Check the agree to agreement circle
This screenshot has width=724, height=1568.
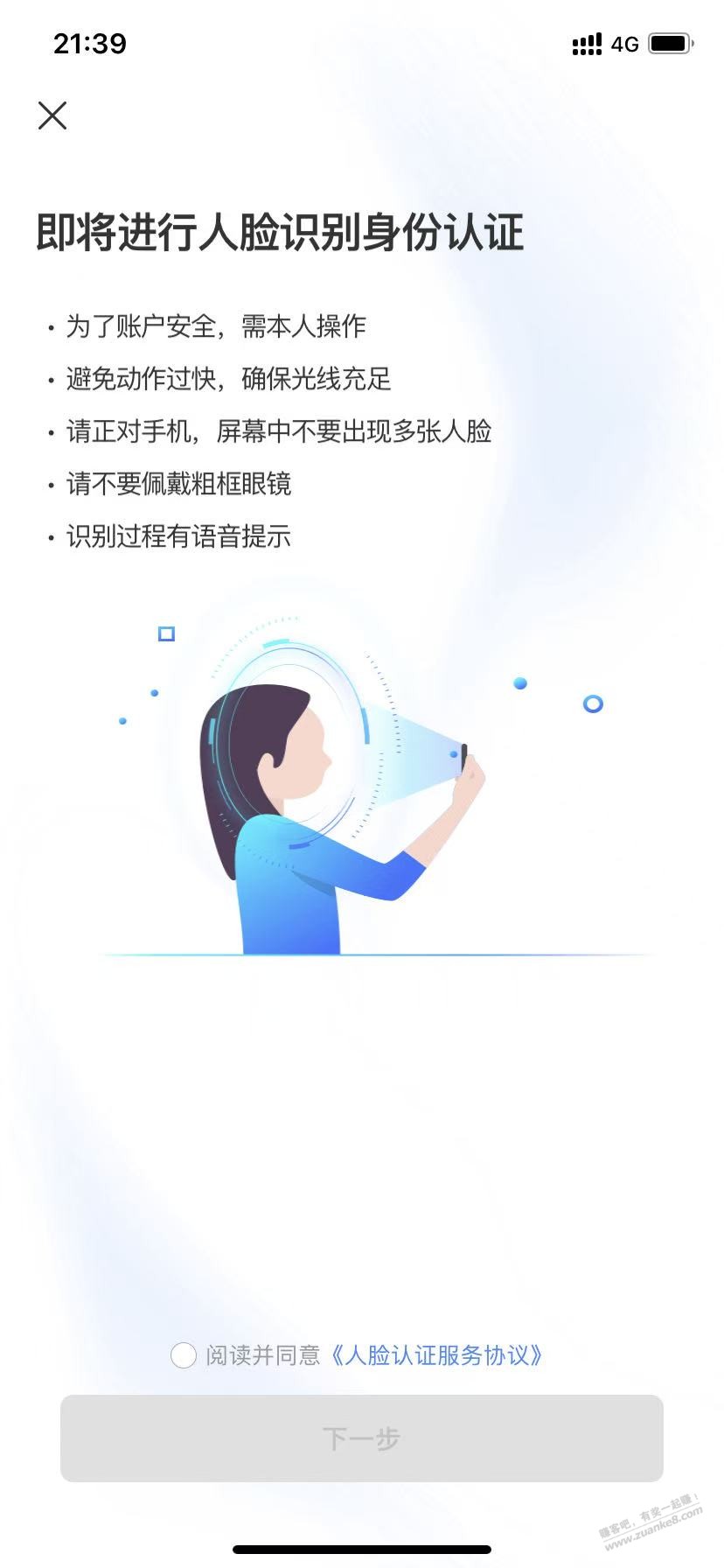click(183, 1355)
